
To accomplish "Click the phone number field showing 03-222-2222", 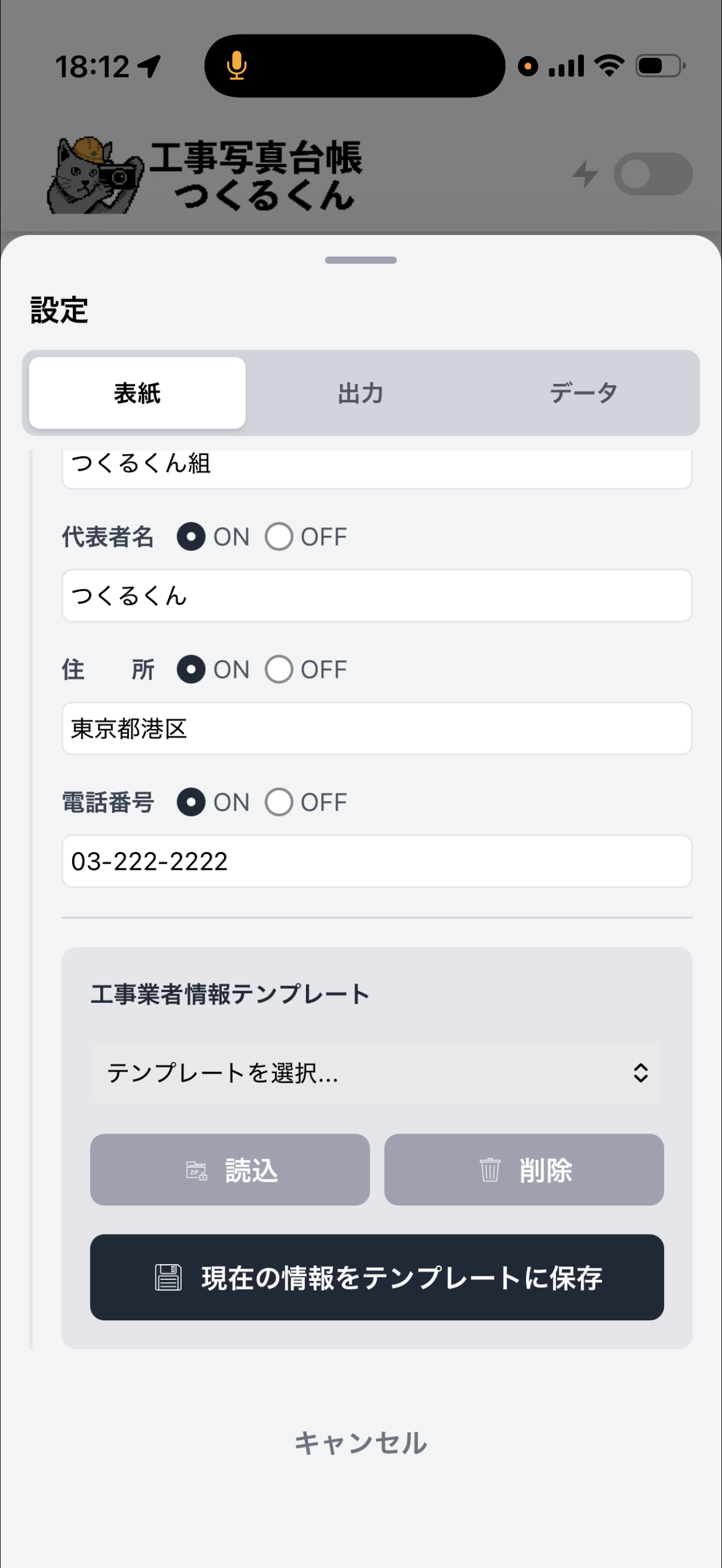I will point(378,861).
